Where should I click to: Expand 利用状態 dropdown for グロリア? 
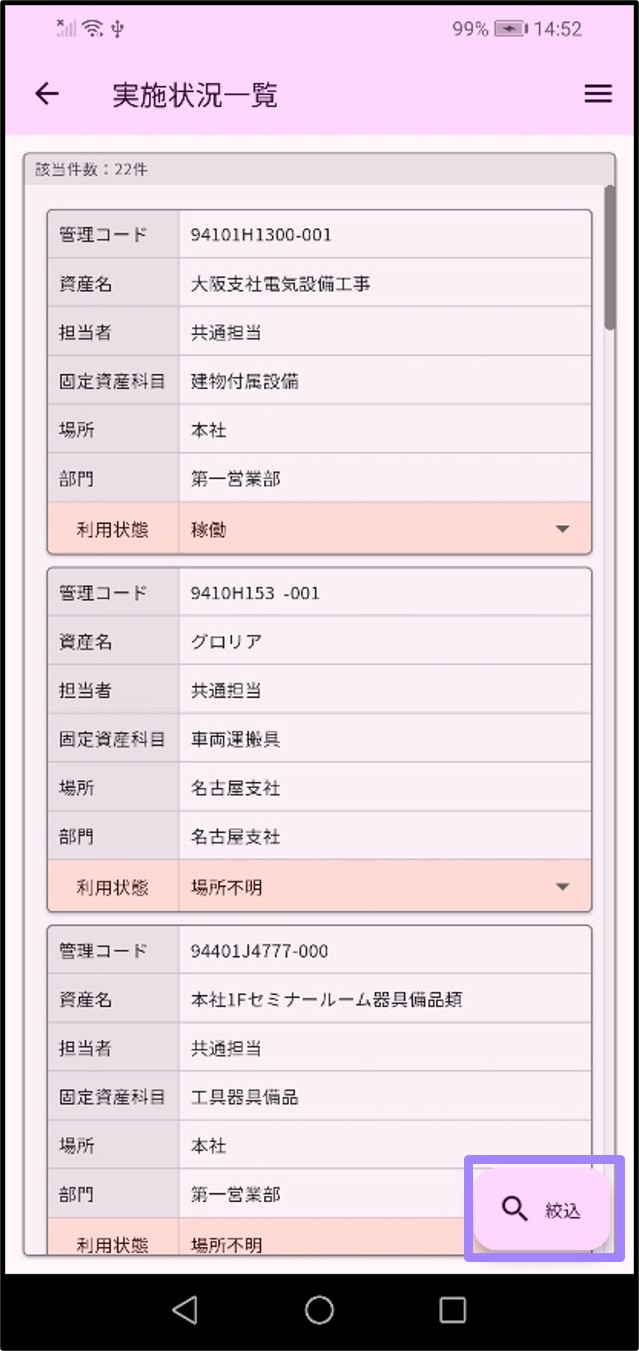coord(562,887)
